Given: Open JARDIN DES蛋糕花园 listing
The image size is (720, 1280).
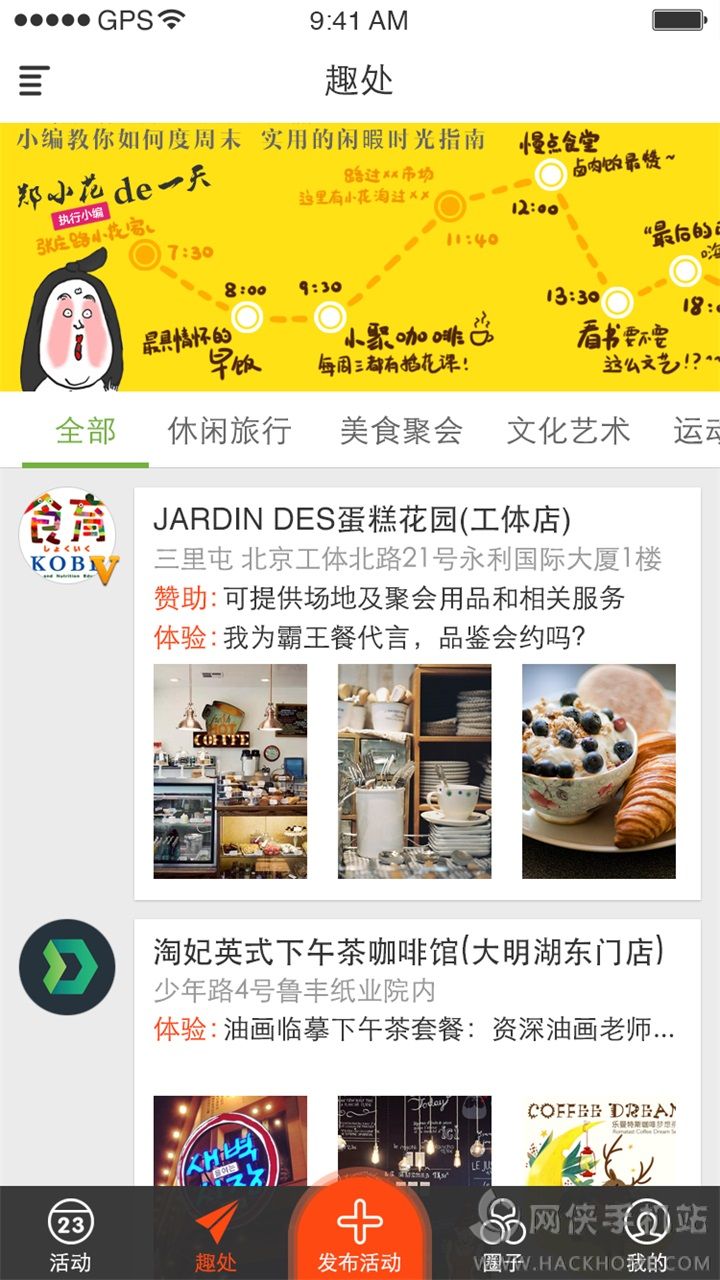Looking at the screenshot, I should tap(362, 520).
